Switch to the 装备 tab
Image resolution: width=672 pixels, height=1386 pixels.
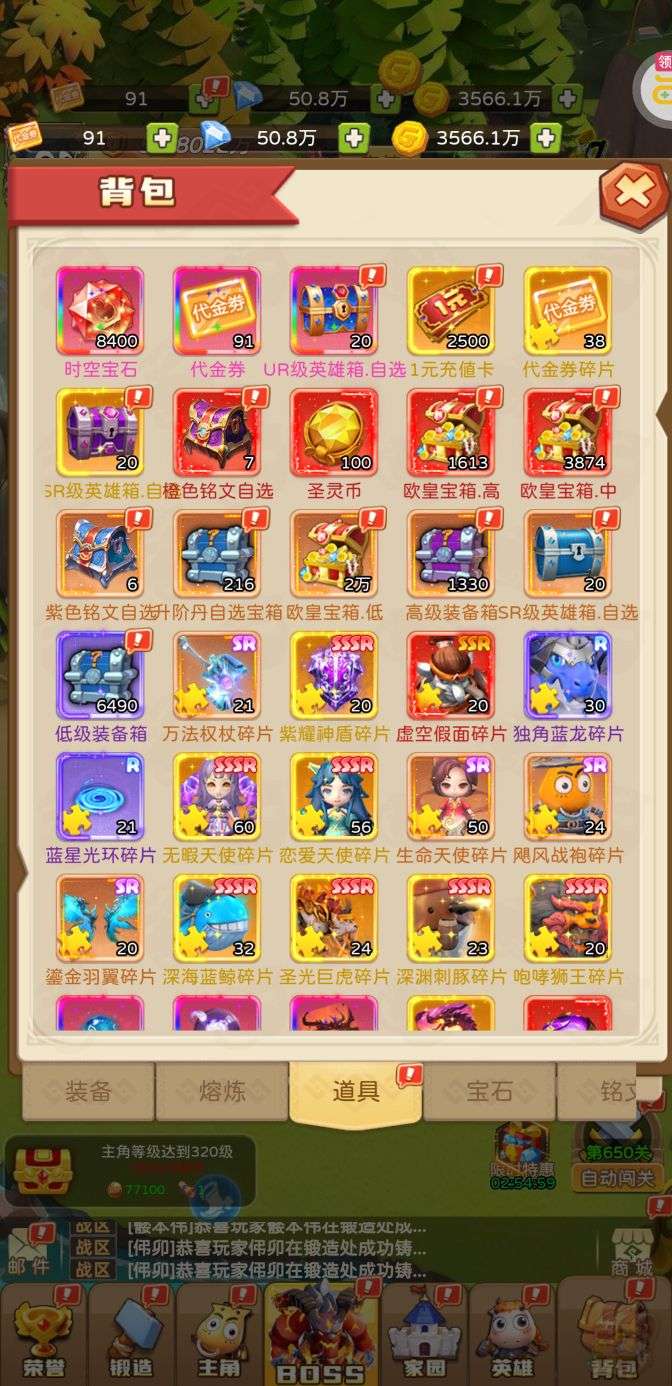click(x=89, y=1091)
